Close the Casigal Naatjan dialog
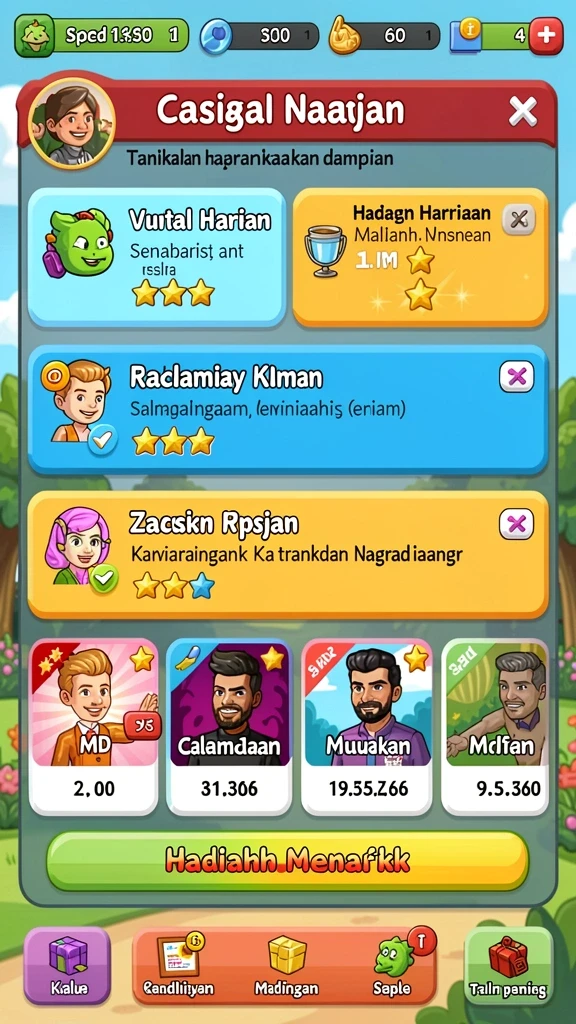This screenshot has width=576, height=1024. click(522, 112)
